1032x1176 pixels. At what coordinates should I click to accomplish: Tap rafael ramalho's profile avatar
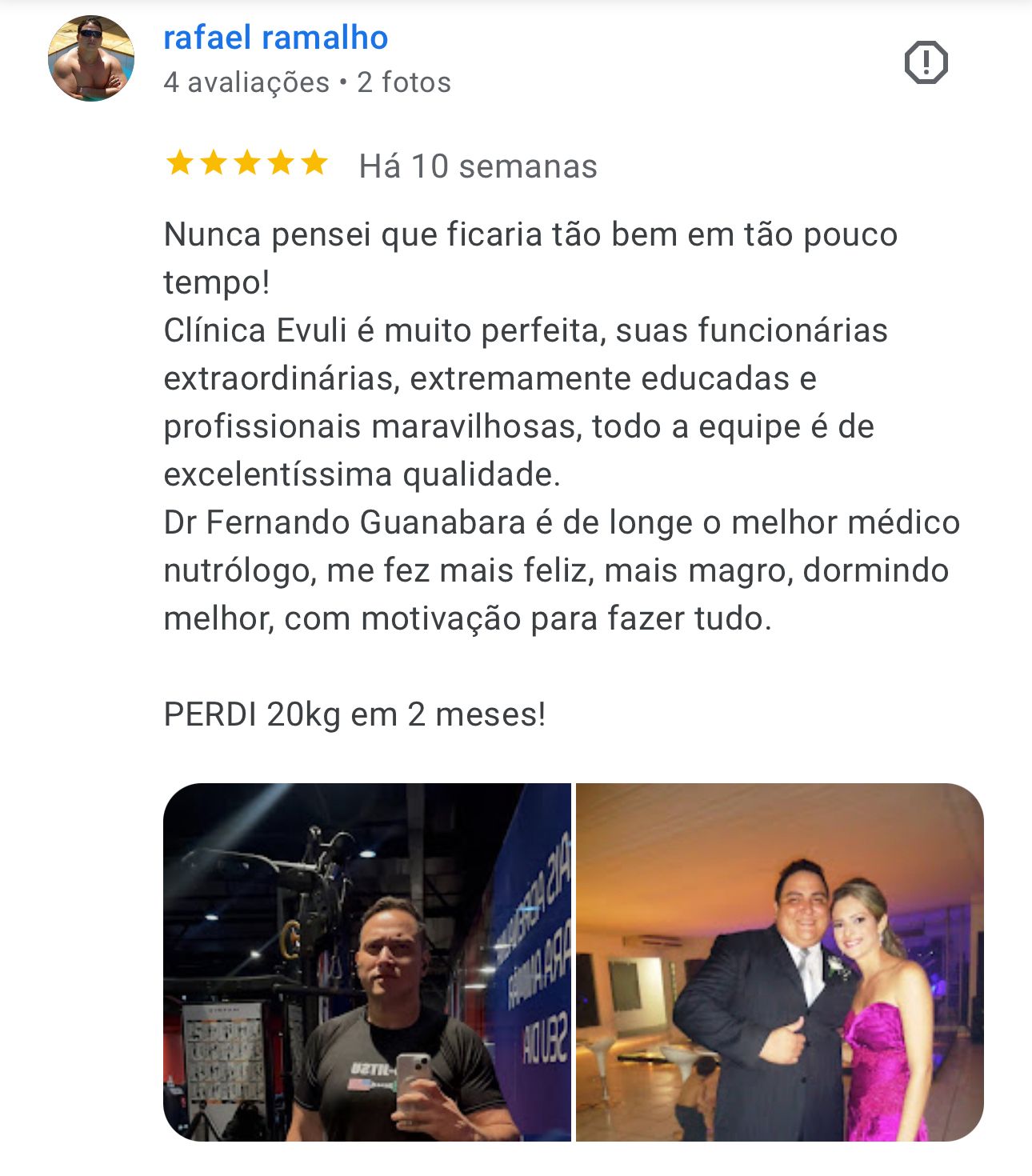tap(91, 59)
